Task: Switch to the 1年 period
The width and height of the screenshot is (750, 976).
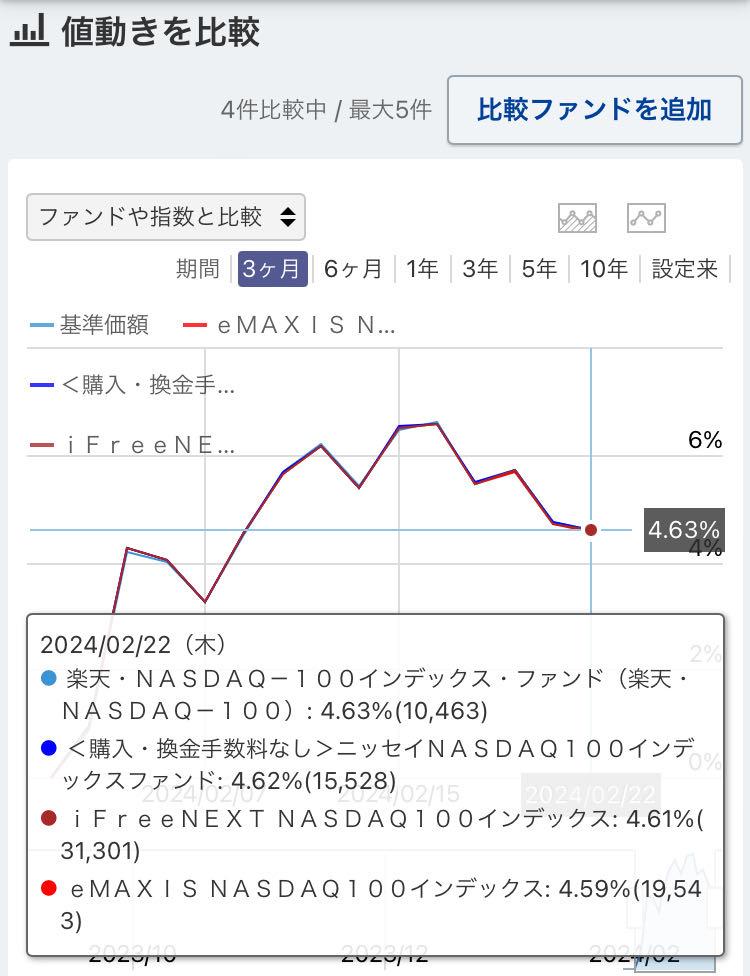Action: tap(422, 268)
